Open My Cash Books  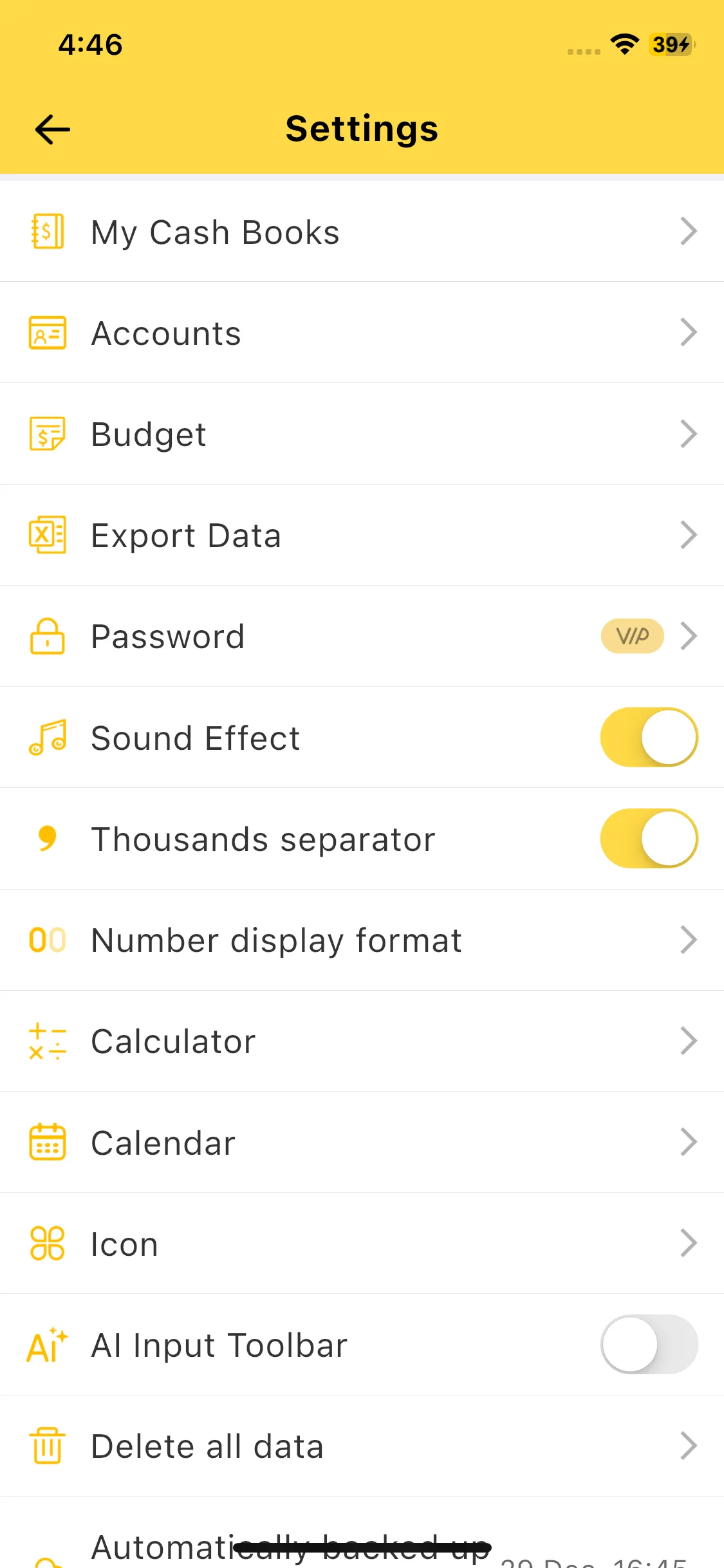pyautogui.click(x=362, y=232)
